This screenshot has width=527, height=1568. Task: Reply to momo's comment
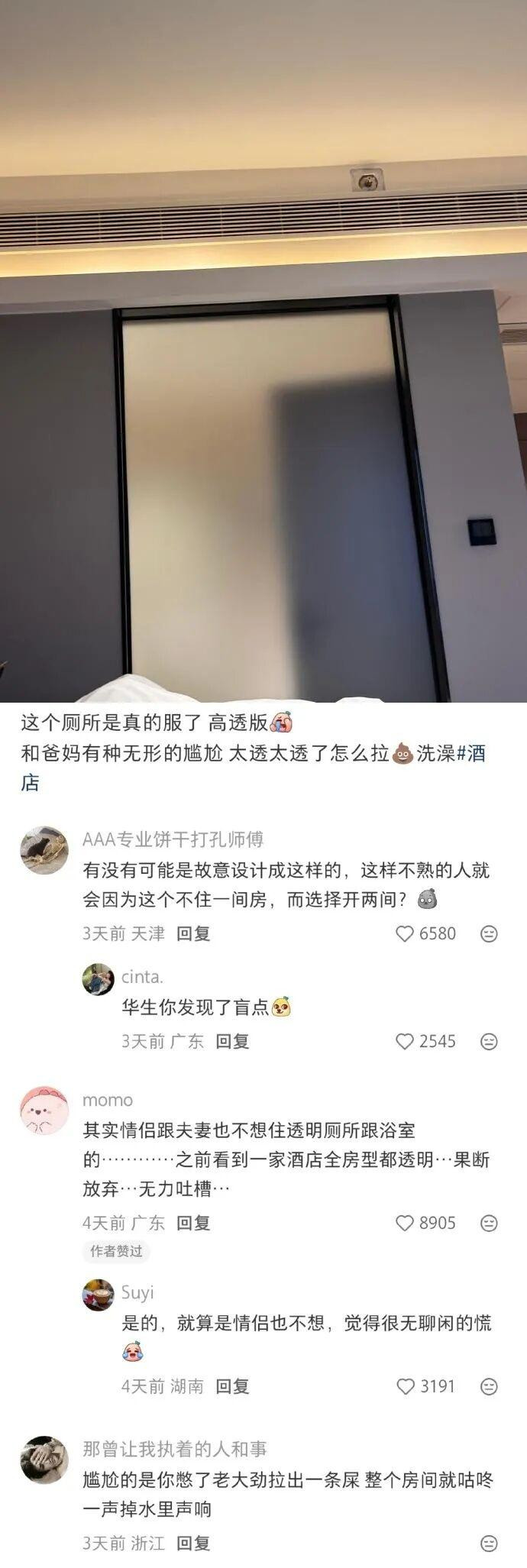click(x=193, y=1223)
